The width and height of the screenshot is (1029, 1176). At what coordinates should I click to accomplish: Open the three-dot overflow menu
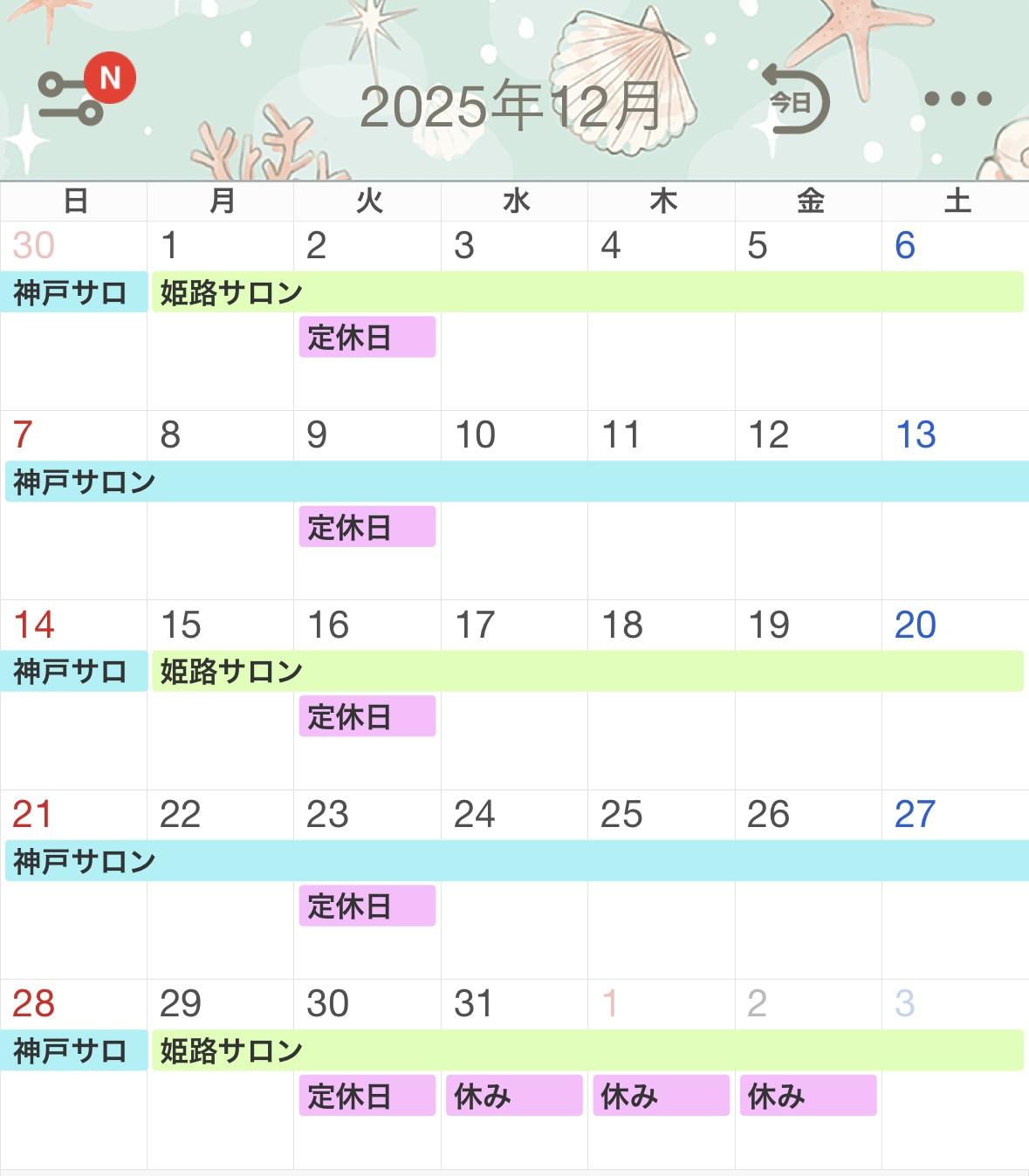pyautogui.click(x=958, y=99)
